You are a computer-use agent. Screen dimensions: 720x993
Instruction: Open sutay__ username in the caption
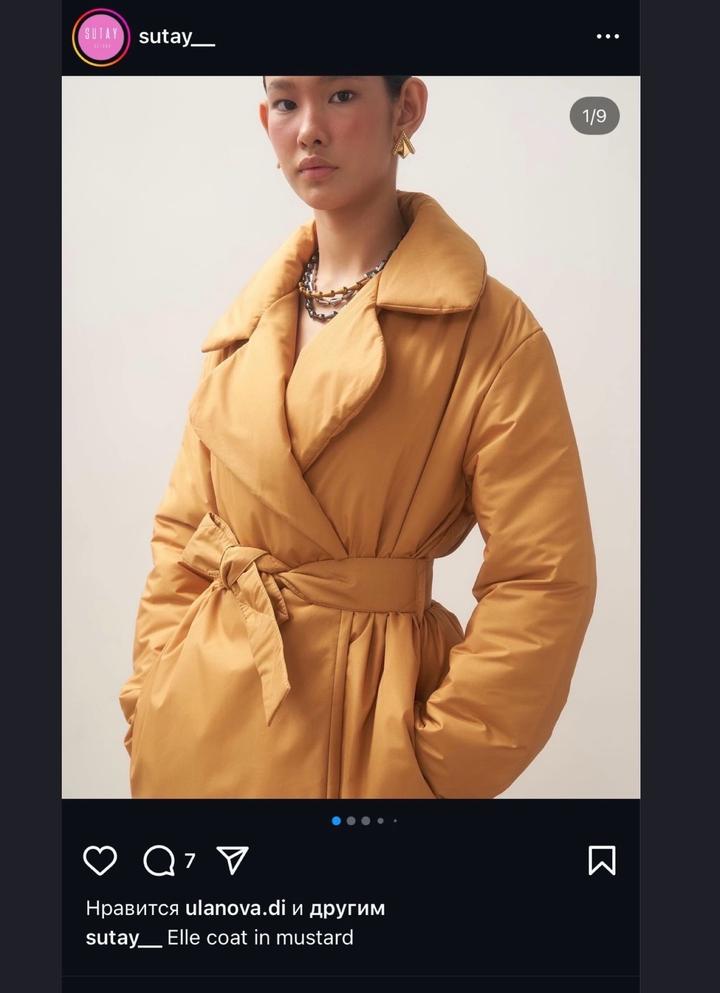[123, 938]
